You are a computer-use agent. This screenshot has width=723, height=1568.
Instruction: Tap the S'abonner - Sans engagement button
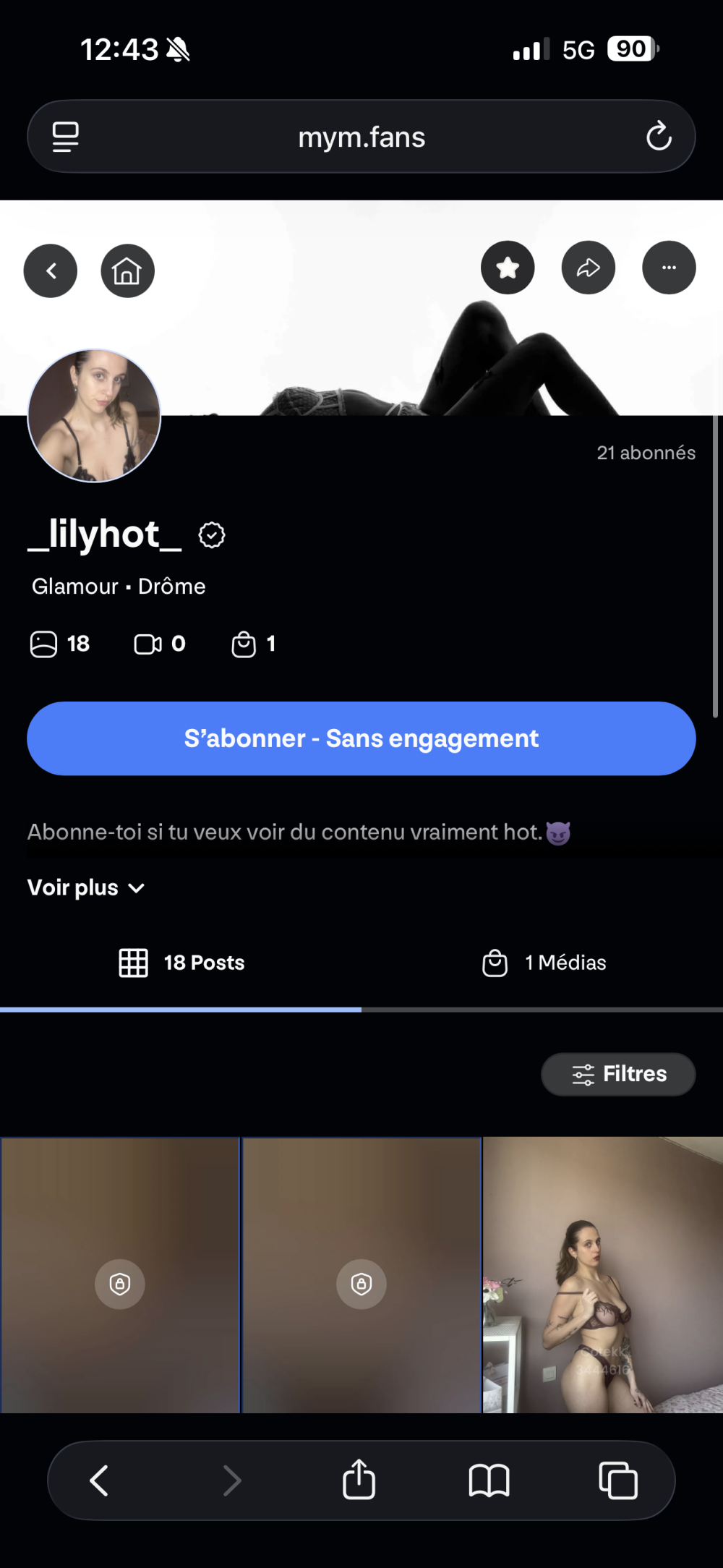pyautogui.click(x=361, y=738)
